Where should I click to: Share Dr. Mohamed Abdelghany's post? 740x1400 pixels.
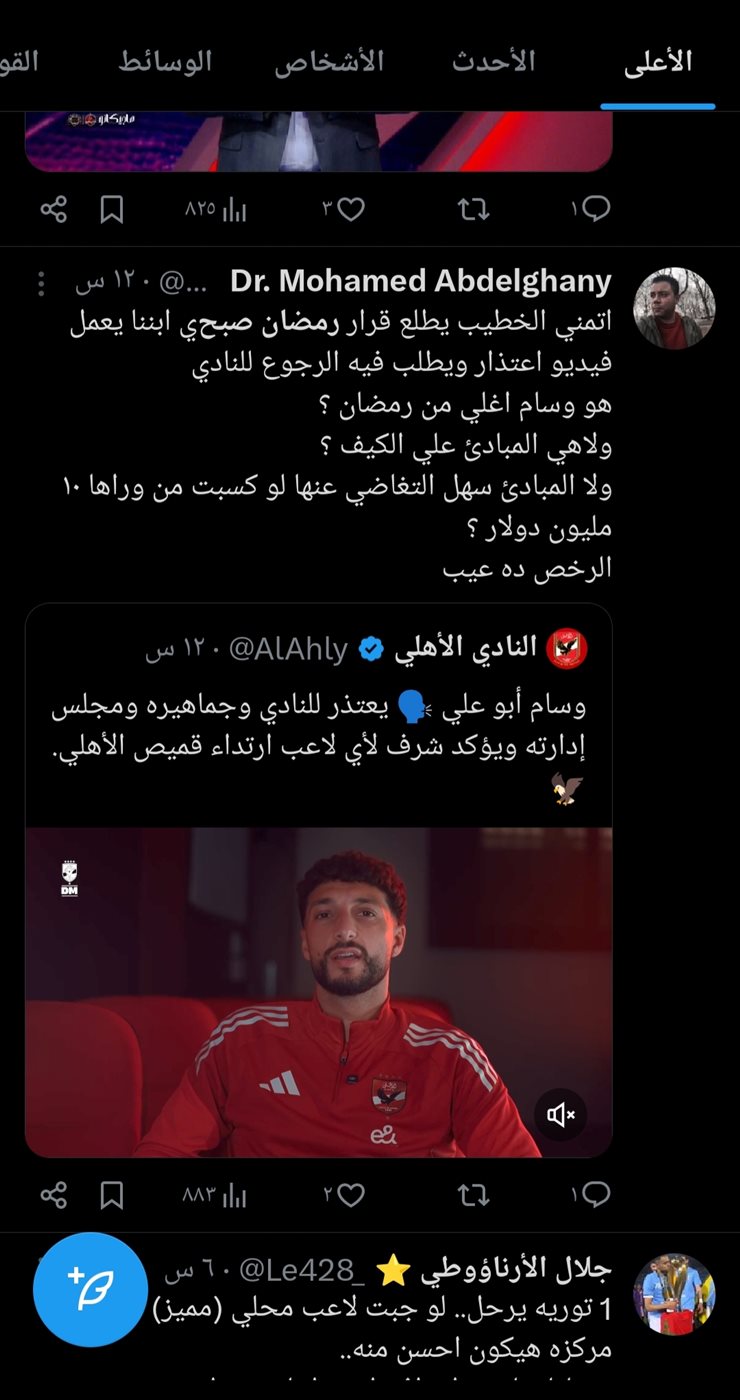(54, 1194)
